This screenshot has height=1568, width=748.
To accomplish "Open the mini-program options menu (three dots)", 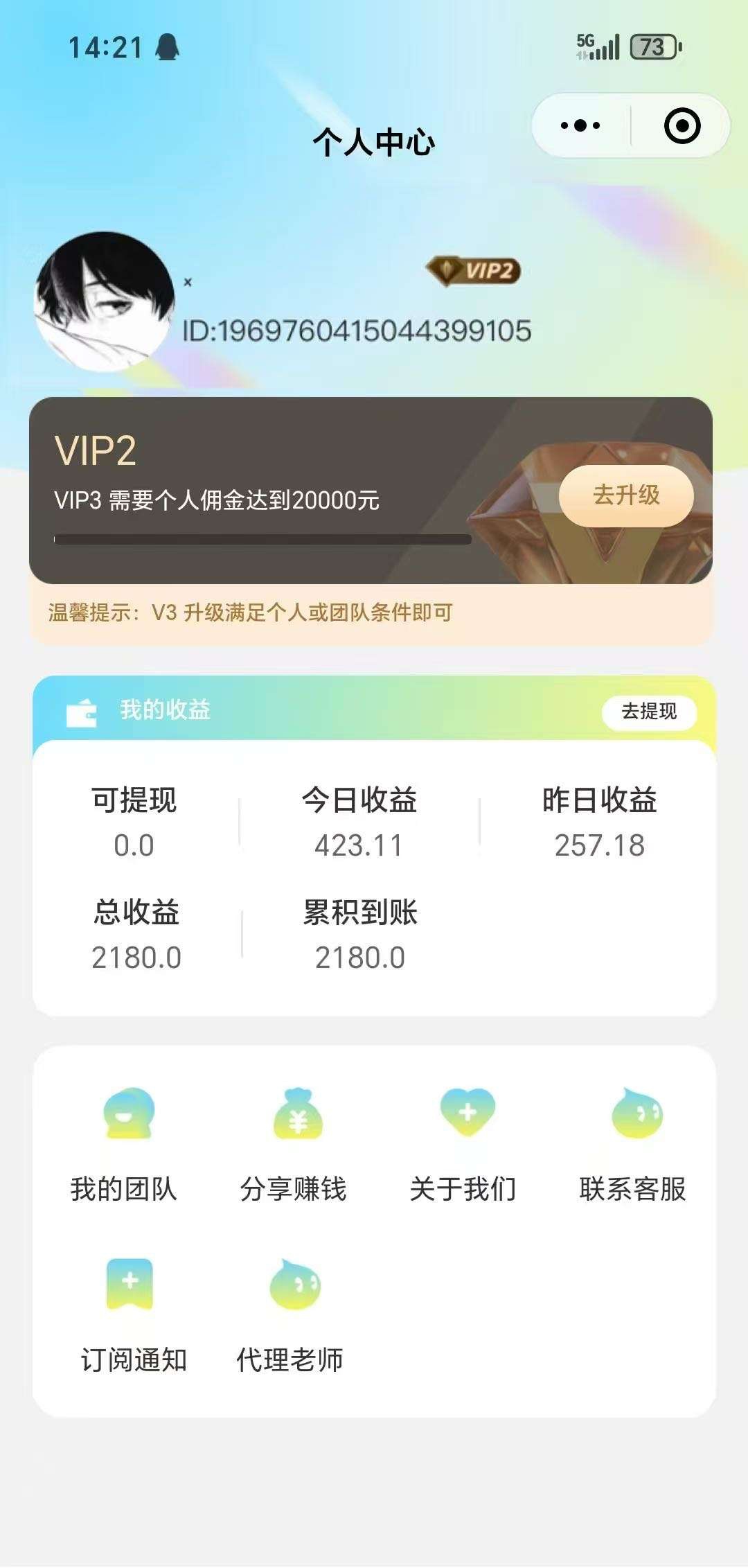I will 580,125.
